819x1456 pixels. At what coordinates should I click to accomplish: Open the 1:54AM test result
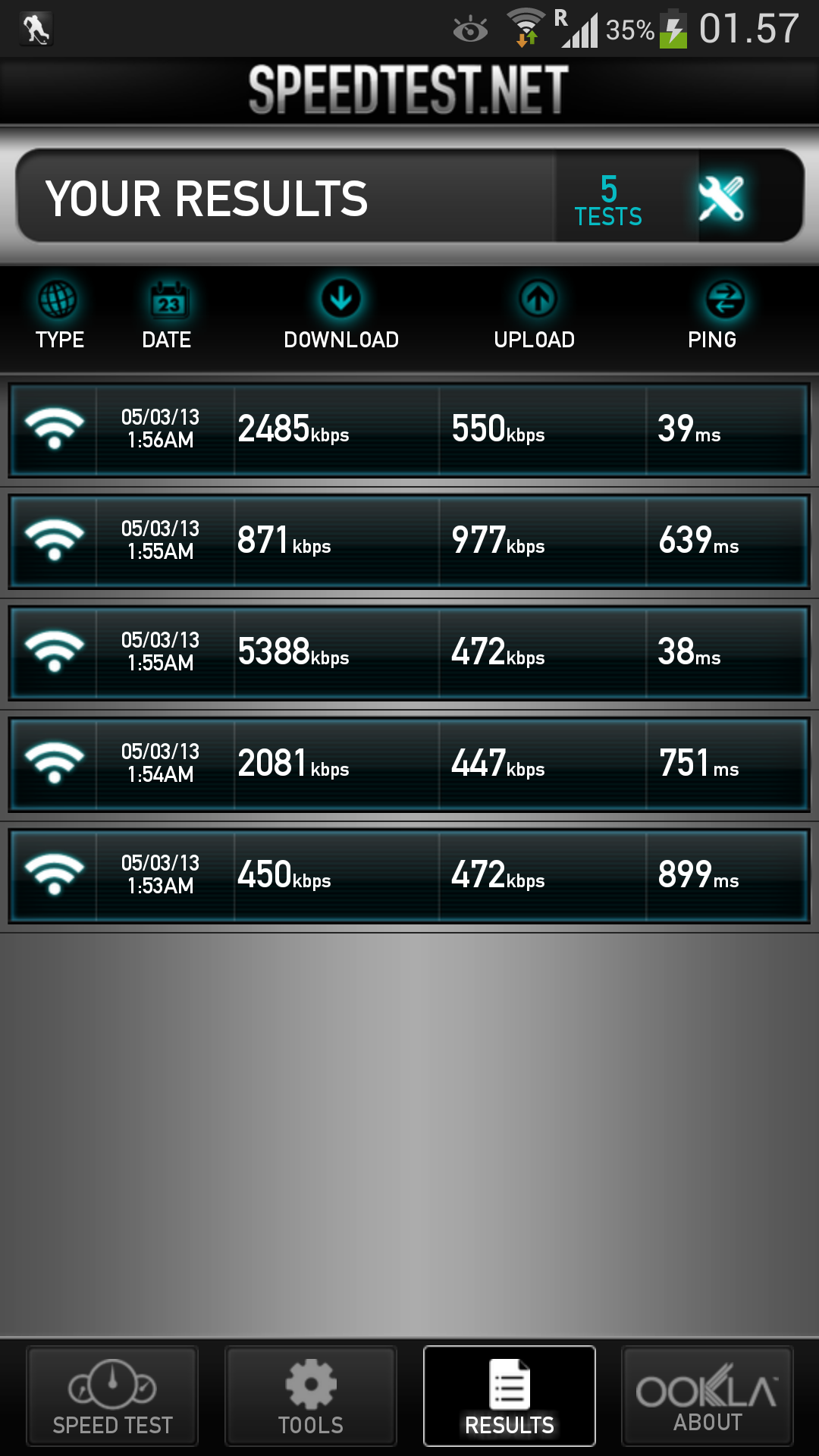[409, 764]
